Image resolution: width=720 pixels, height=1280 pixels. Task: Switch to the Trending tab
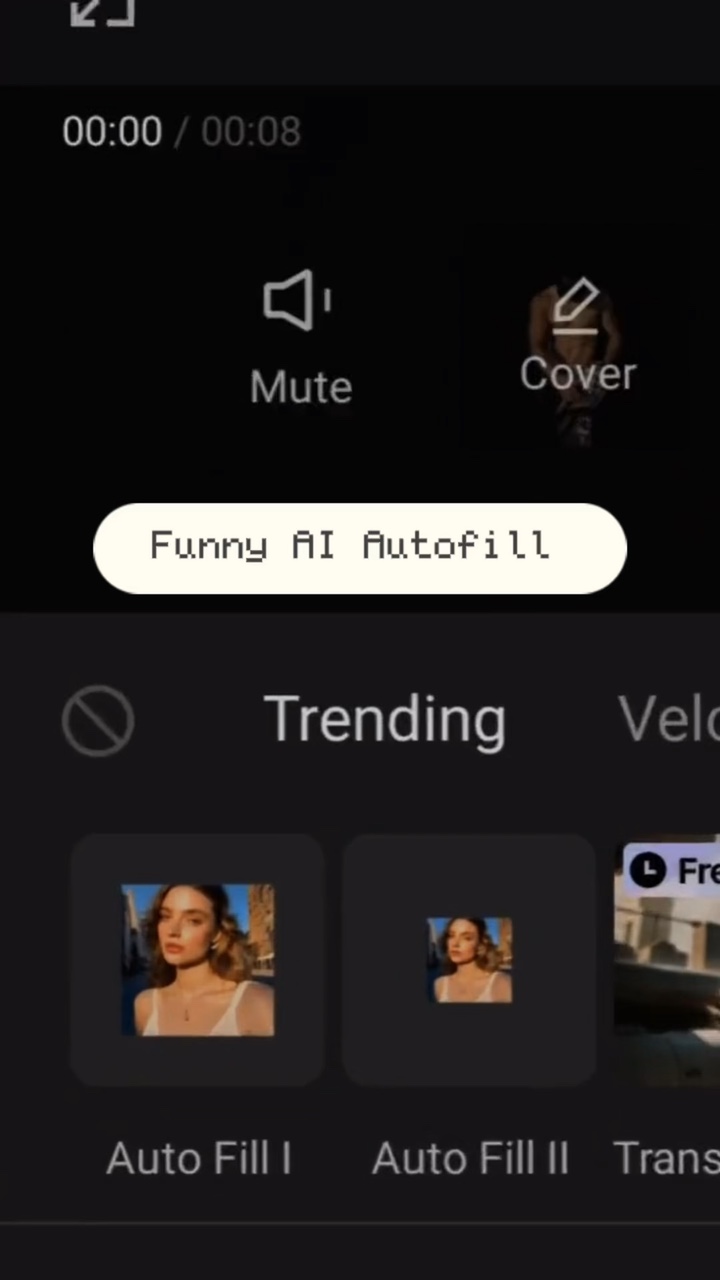tap(385, 719)
